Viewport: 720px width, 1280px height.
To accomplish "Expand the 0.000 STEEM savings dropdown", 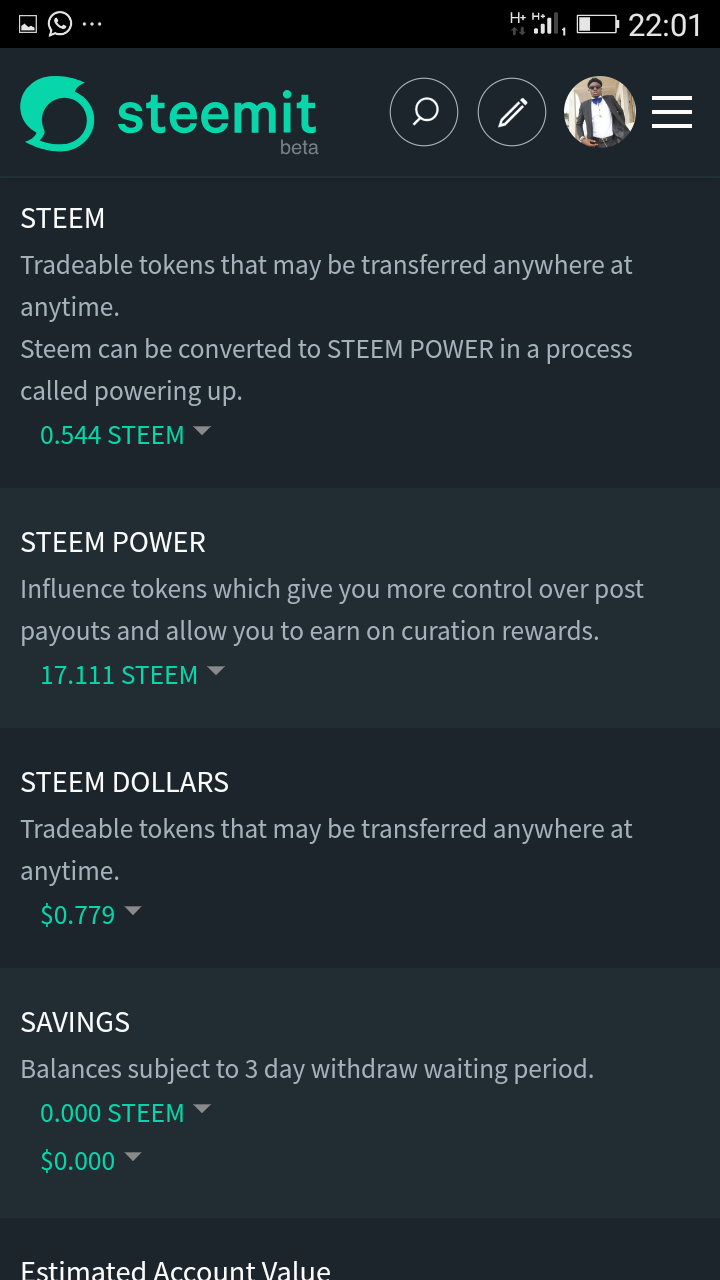I will (125, 1113).
